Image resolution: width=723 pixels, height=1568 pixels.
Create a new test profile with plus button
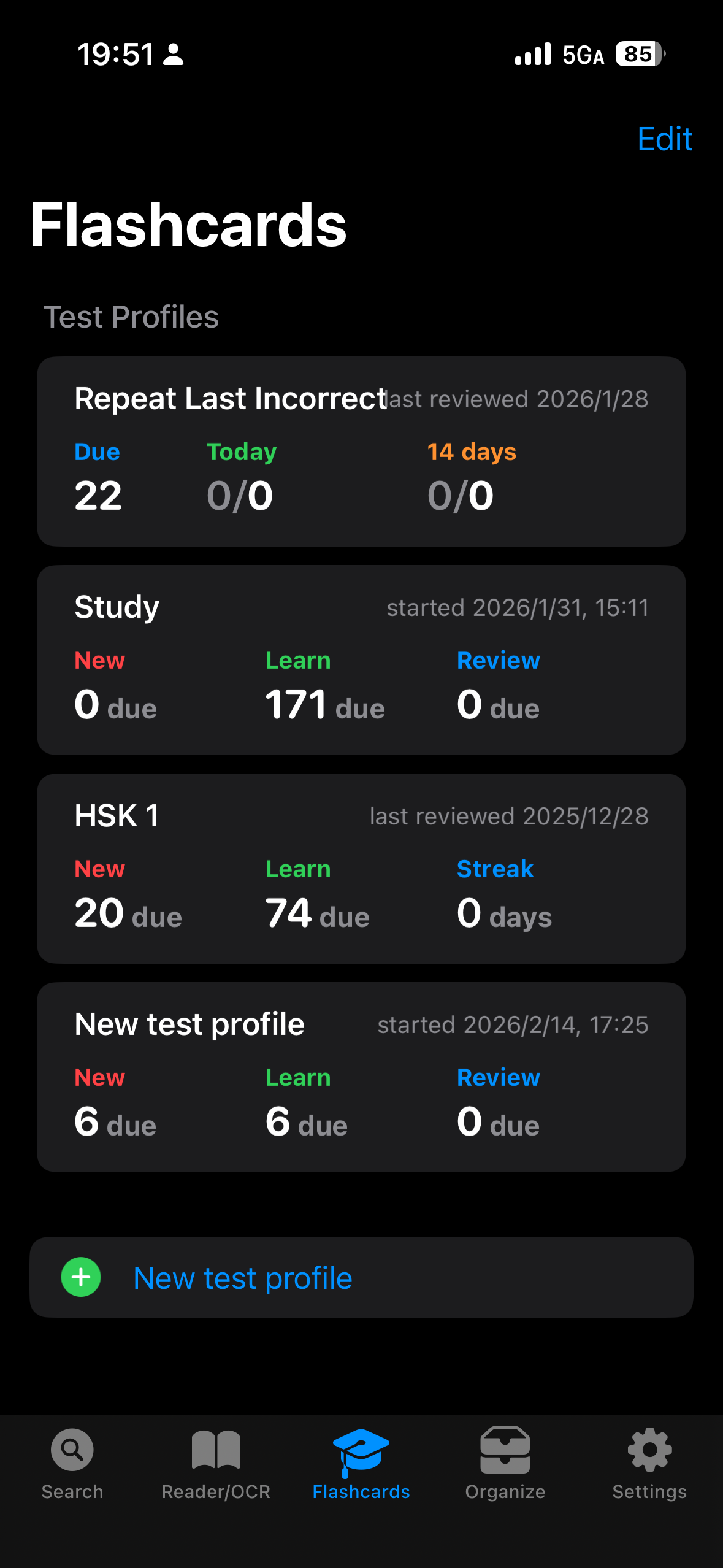81,1277
